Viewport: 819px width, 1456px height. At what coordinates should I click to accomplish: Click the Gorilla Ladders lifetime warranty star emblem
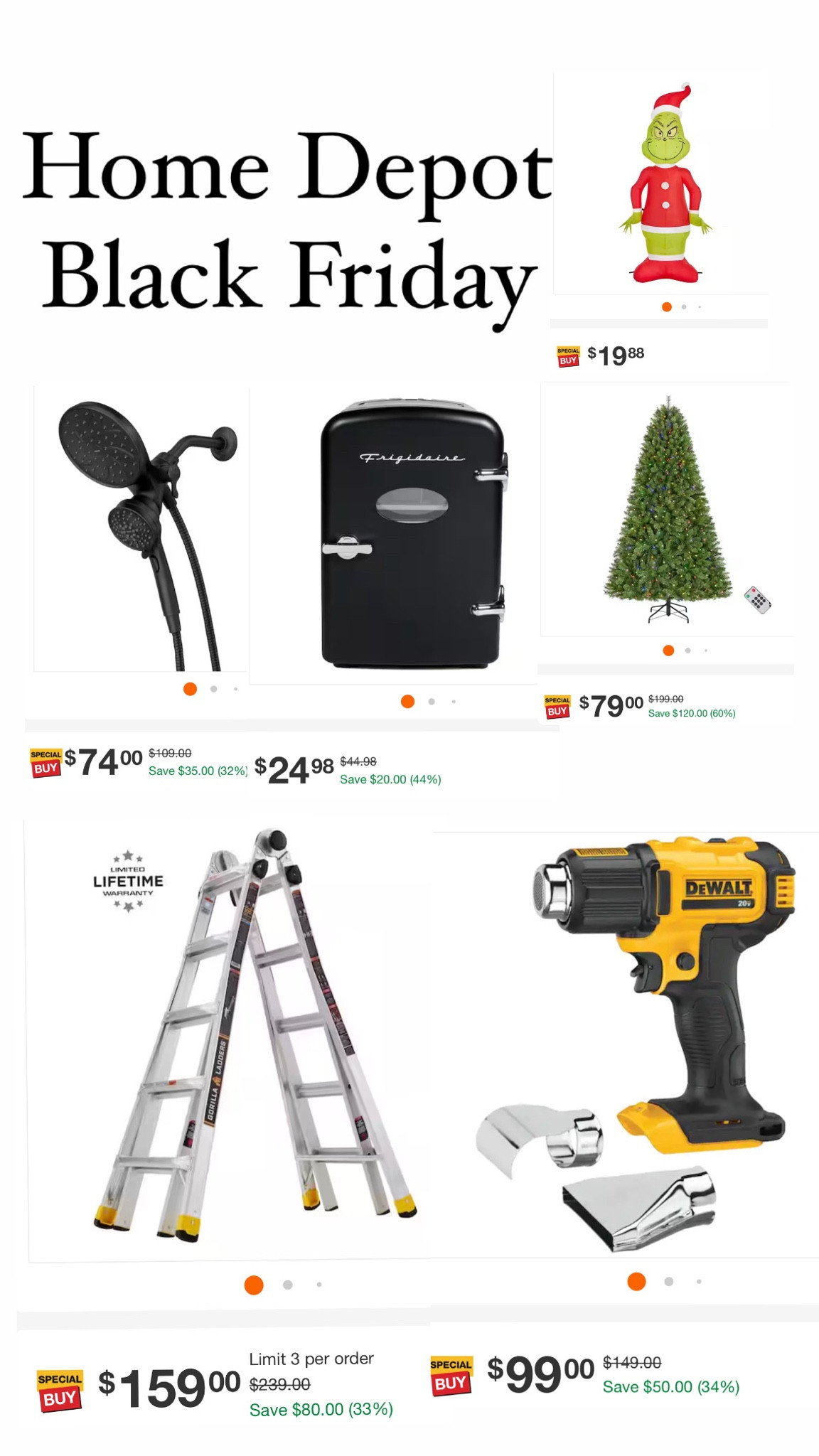(x=129, y=882)
